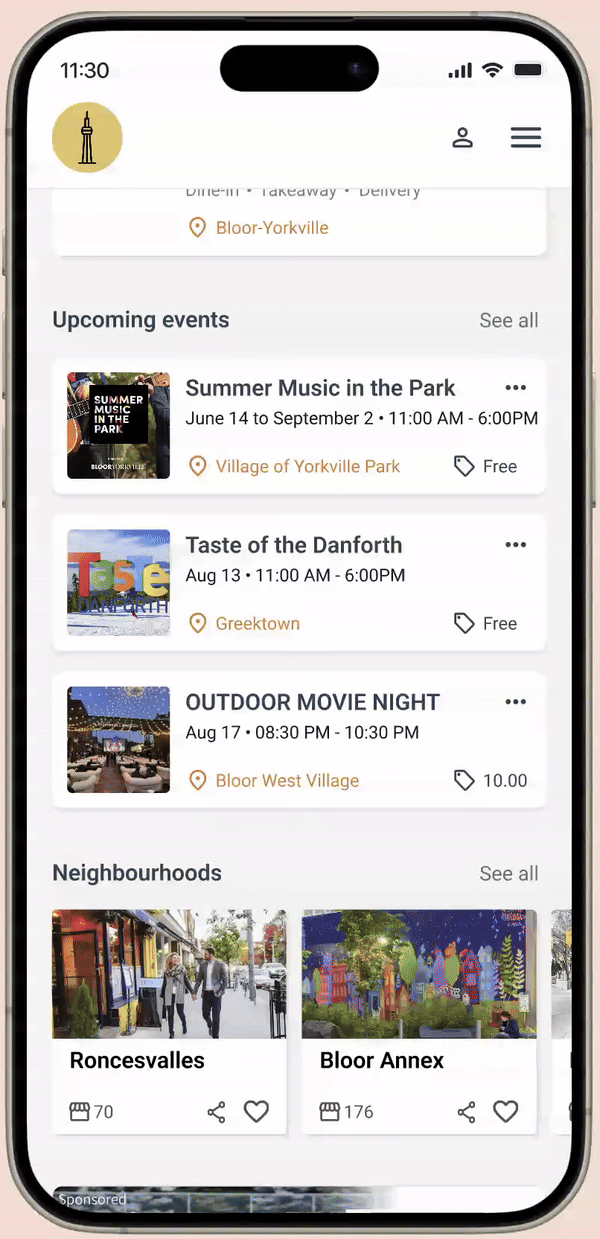This screenshot has height=1239, width=600.
Task: Share the Roncesvalles neighbourhood
Action: pyautogui.click(x=216, y=1112)
